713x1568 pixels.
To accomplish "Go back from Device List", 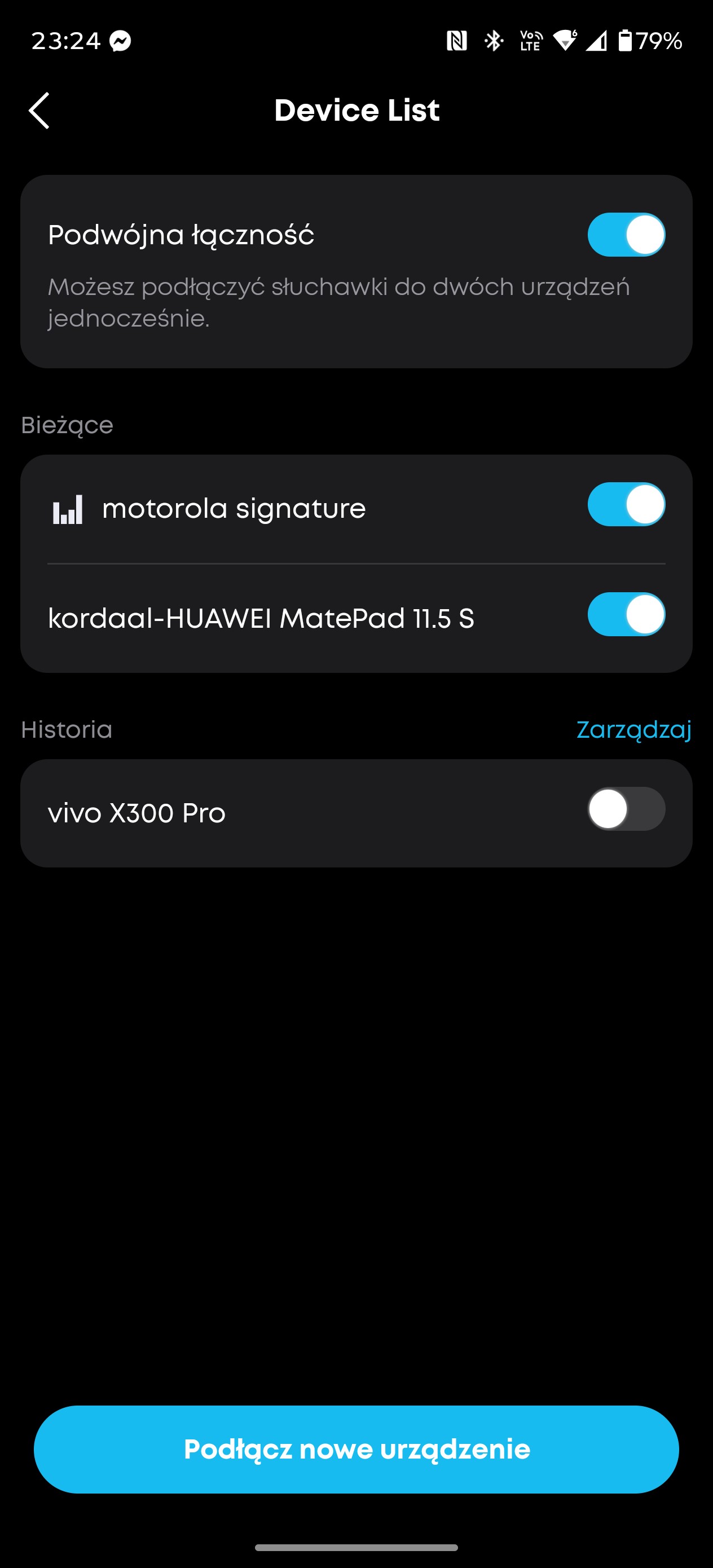I will (39, 111).
